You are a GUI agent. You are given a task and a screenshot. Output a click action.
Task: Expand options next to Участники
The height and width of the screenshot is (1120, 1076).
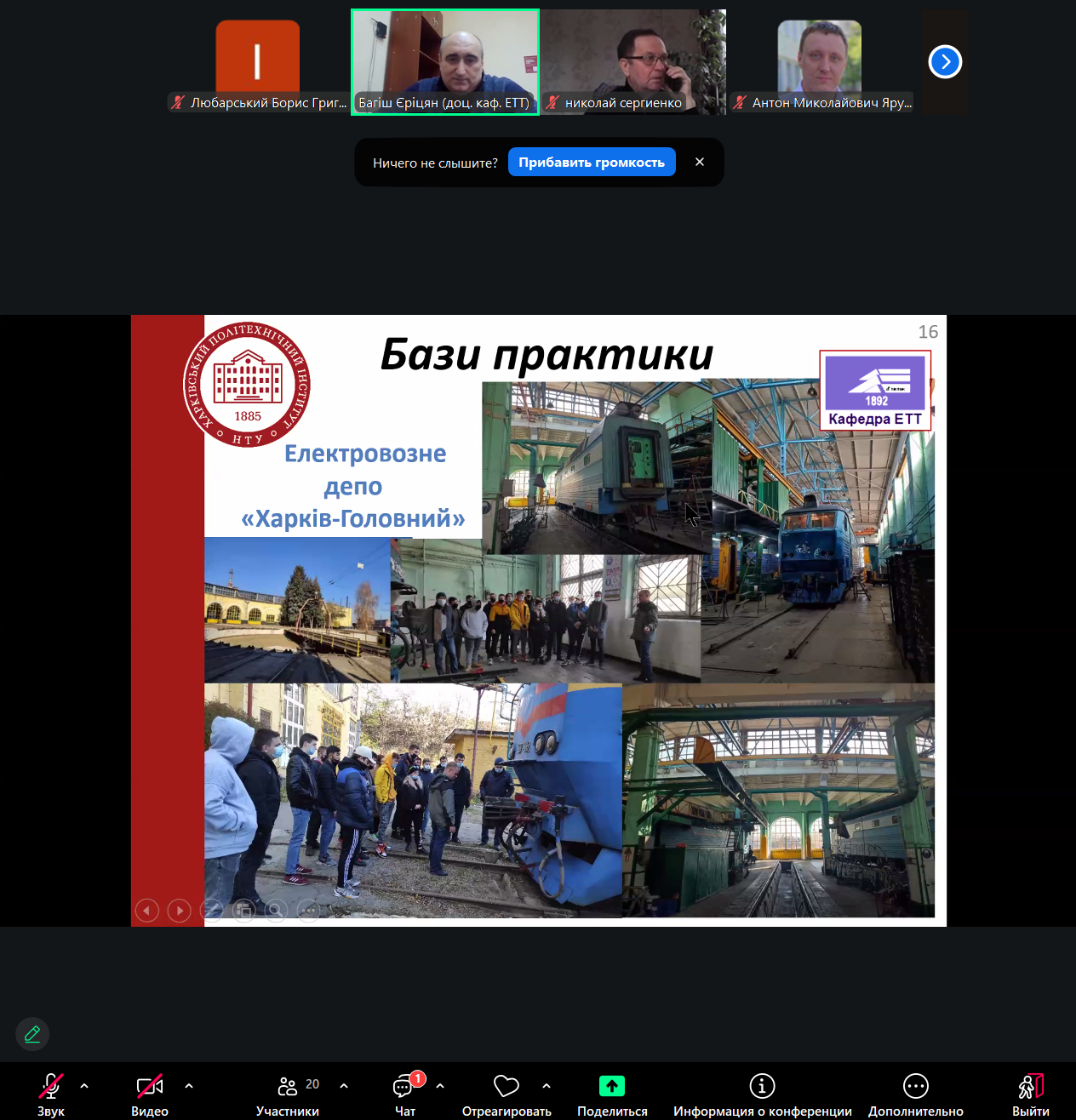click(344, 1086)
